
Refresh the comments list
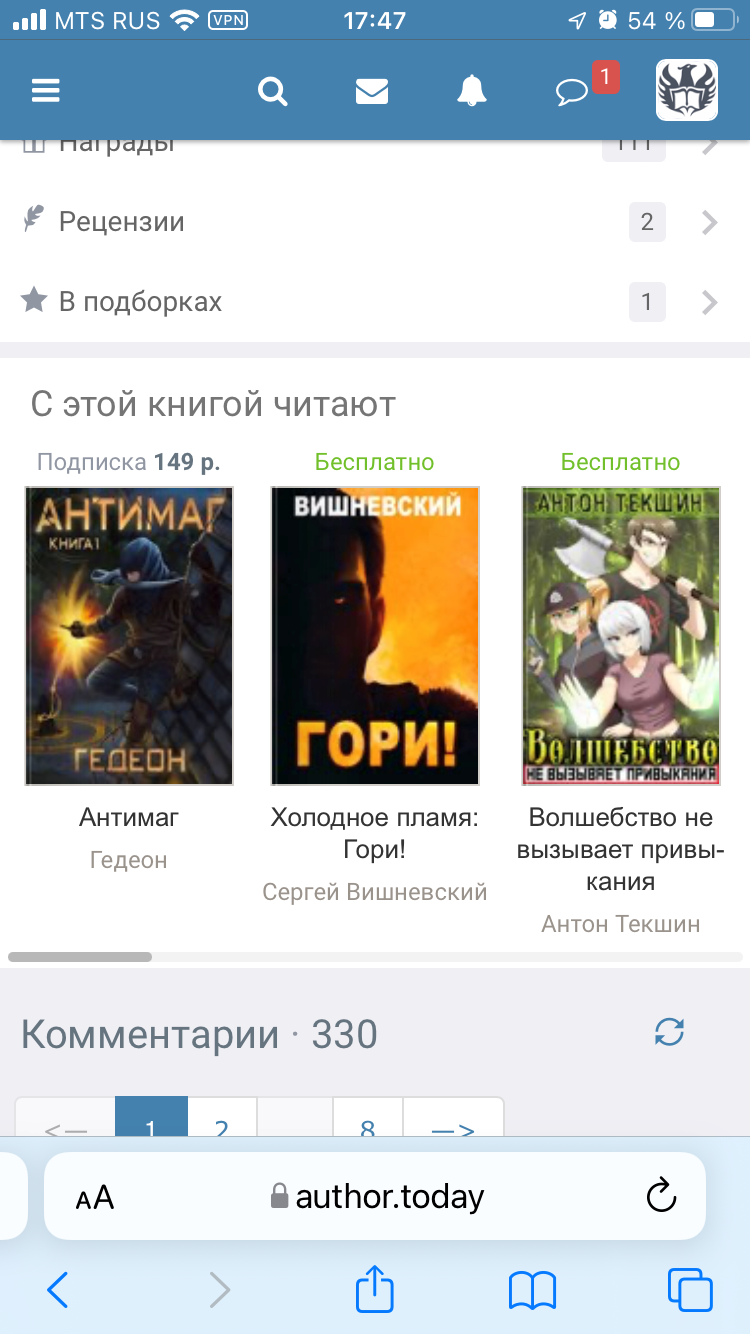(x=669, y=1032)
